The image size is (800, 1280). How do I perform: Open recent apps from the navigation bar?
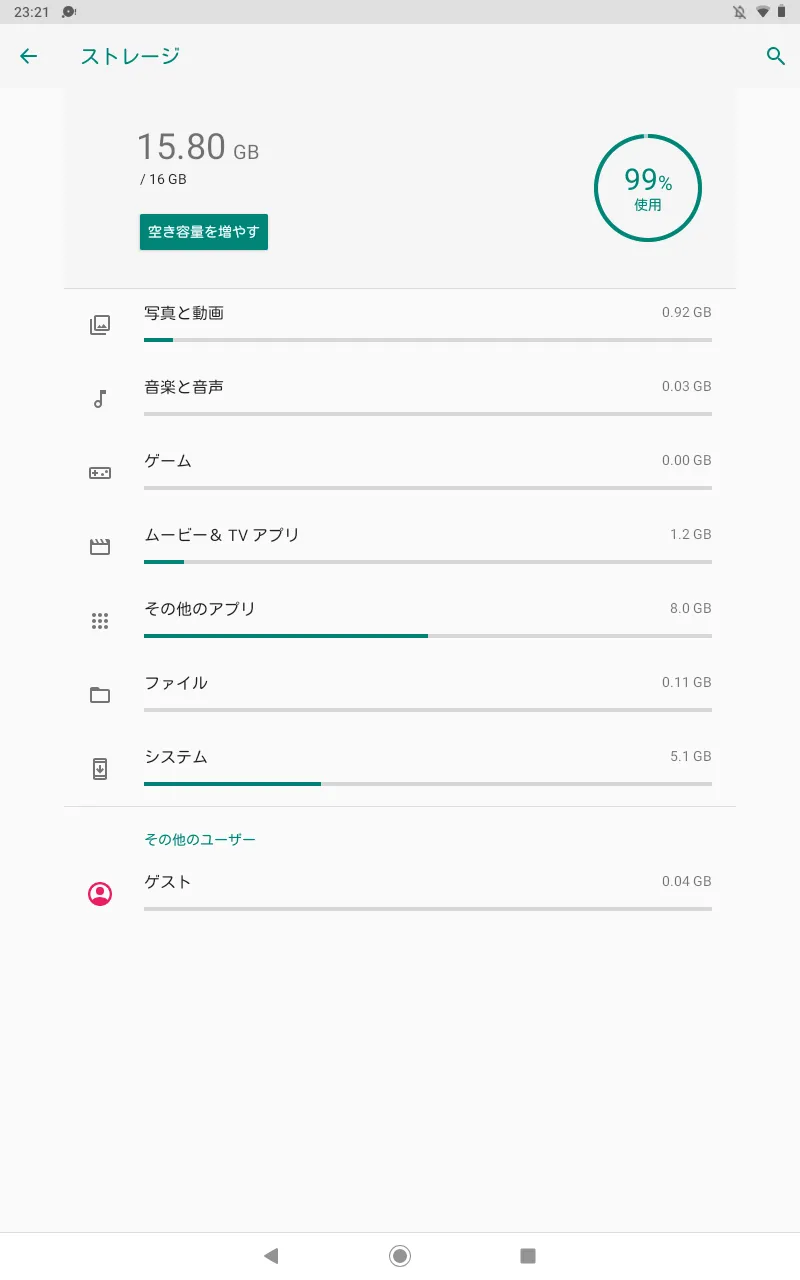point(528,1256)
